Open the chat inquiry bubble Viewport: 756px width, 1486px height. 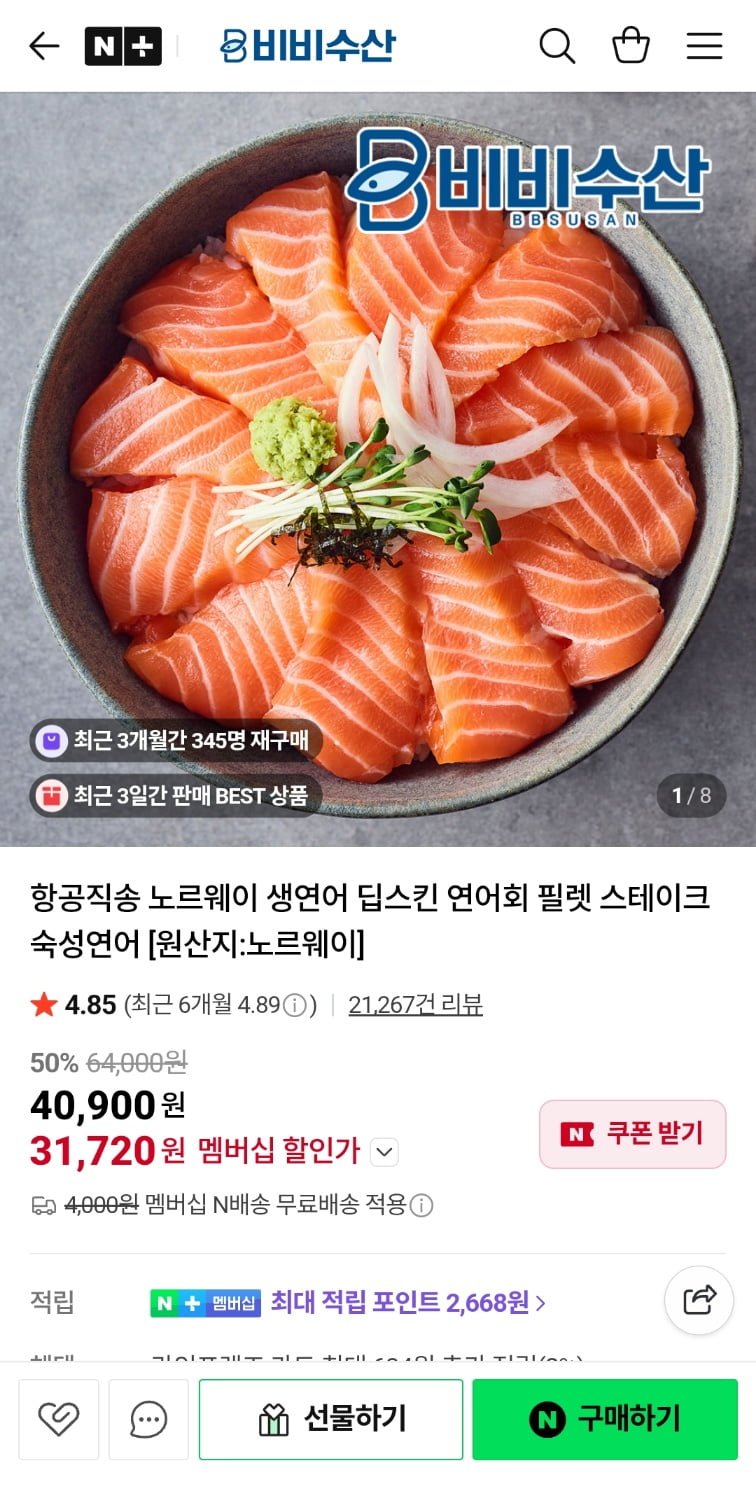tap(148, 1419)
